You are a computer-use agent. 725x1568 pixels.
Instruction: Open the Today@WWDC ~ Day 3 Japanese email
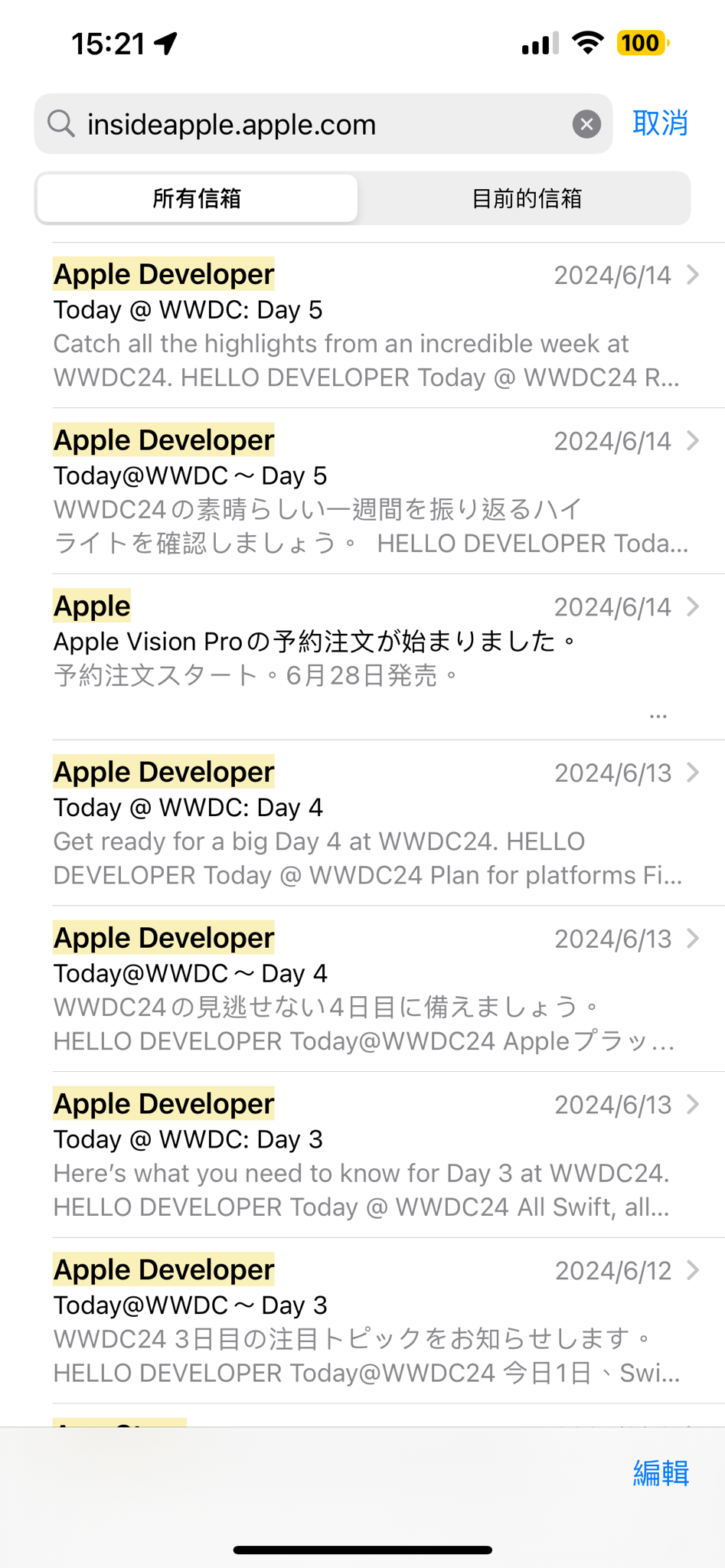click(x=376, y=1321)
